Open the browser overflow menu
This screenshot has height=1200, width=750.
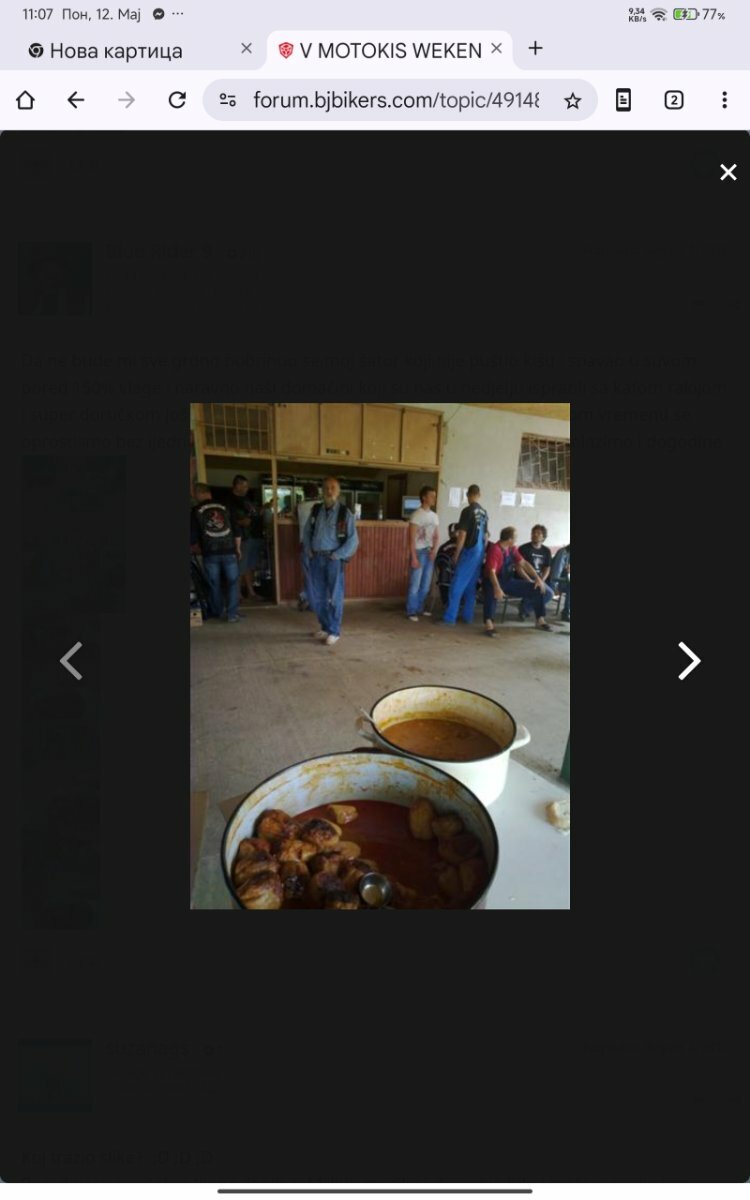(724, 100)
